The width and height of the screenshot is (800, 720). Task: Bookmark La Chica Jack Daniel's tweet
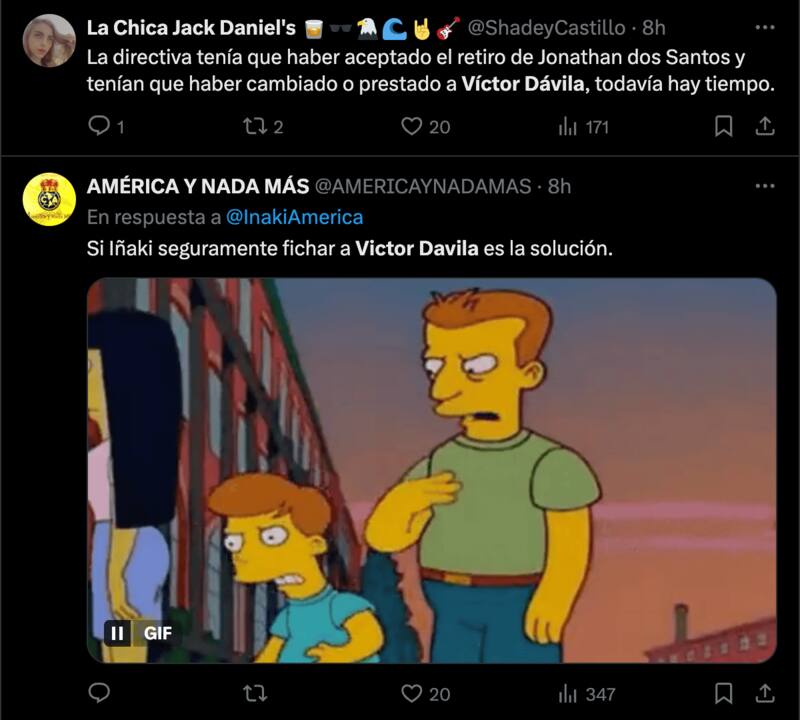[x=724, y=126]
